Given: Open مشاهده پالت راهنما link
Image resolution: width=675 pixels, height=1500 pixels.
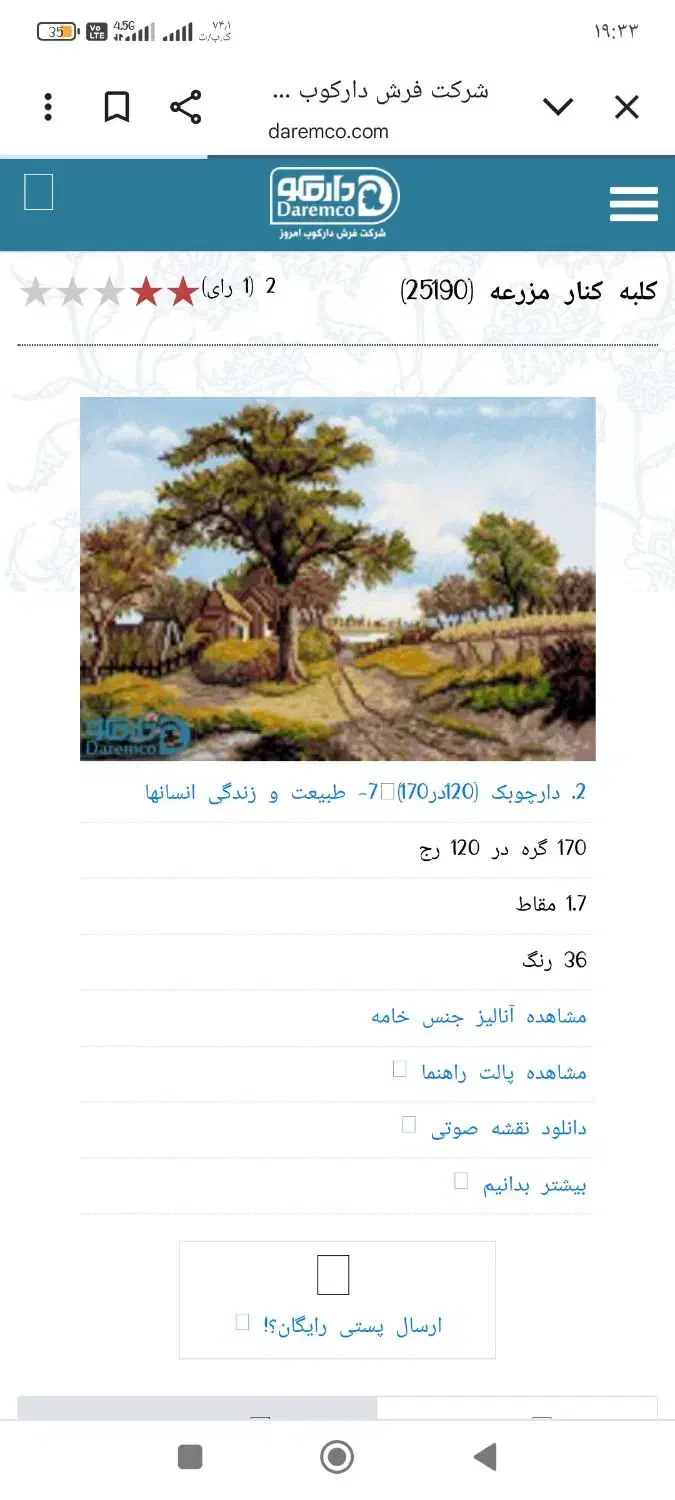Looking at the screenshot, I should tap(504, 1072).
